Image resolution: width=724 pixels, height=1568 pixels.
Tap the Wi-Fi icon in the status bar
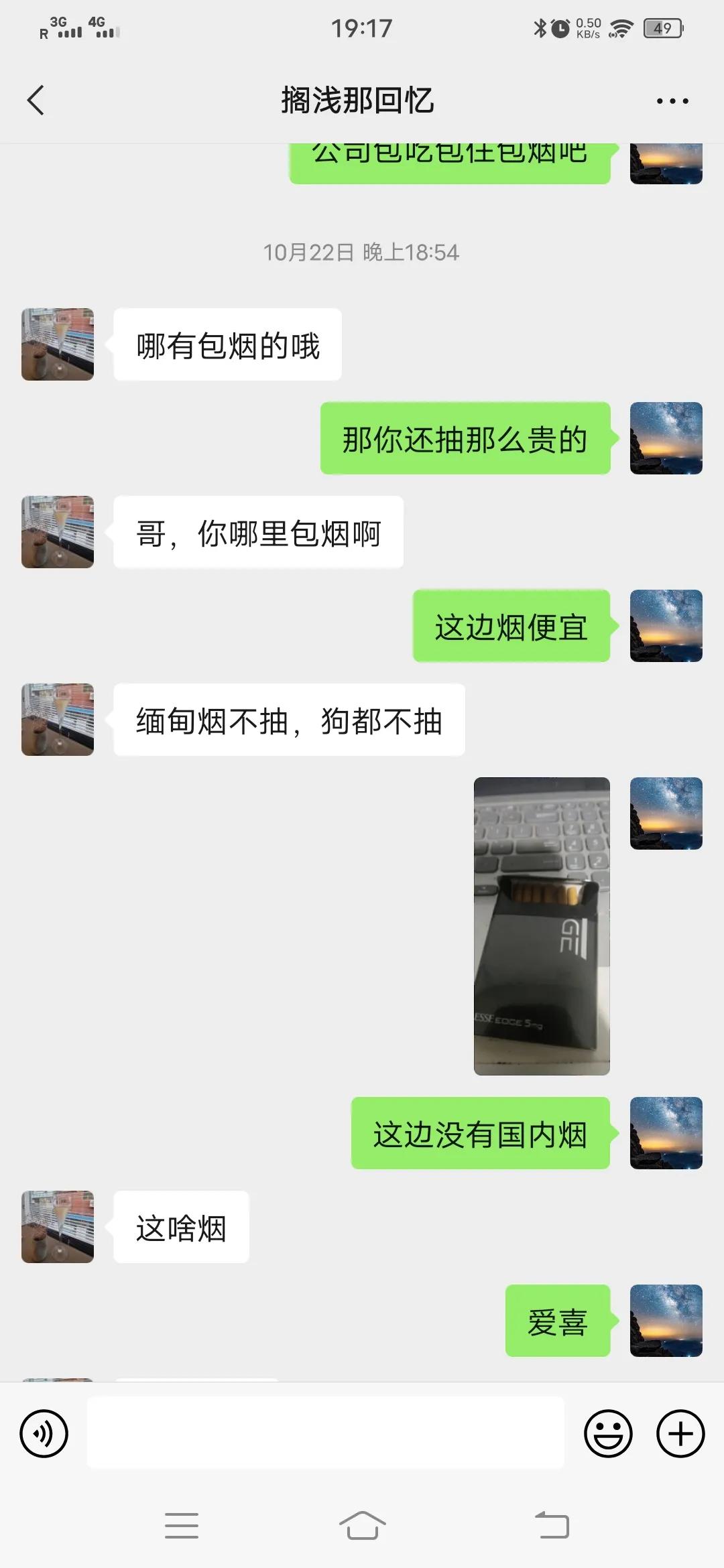(620, 27)
